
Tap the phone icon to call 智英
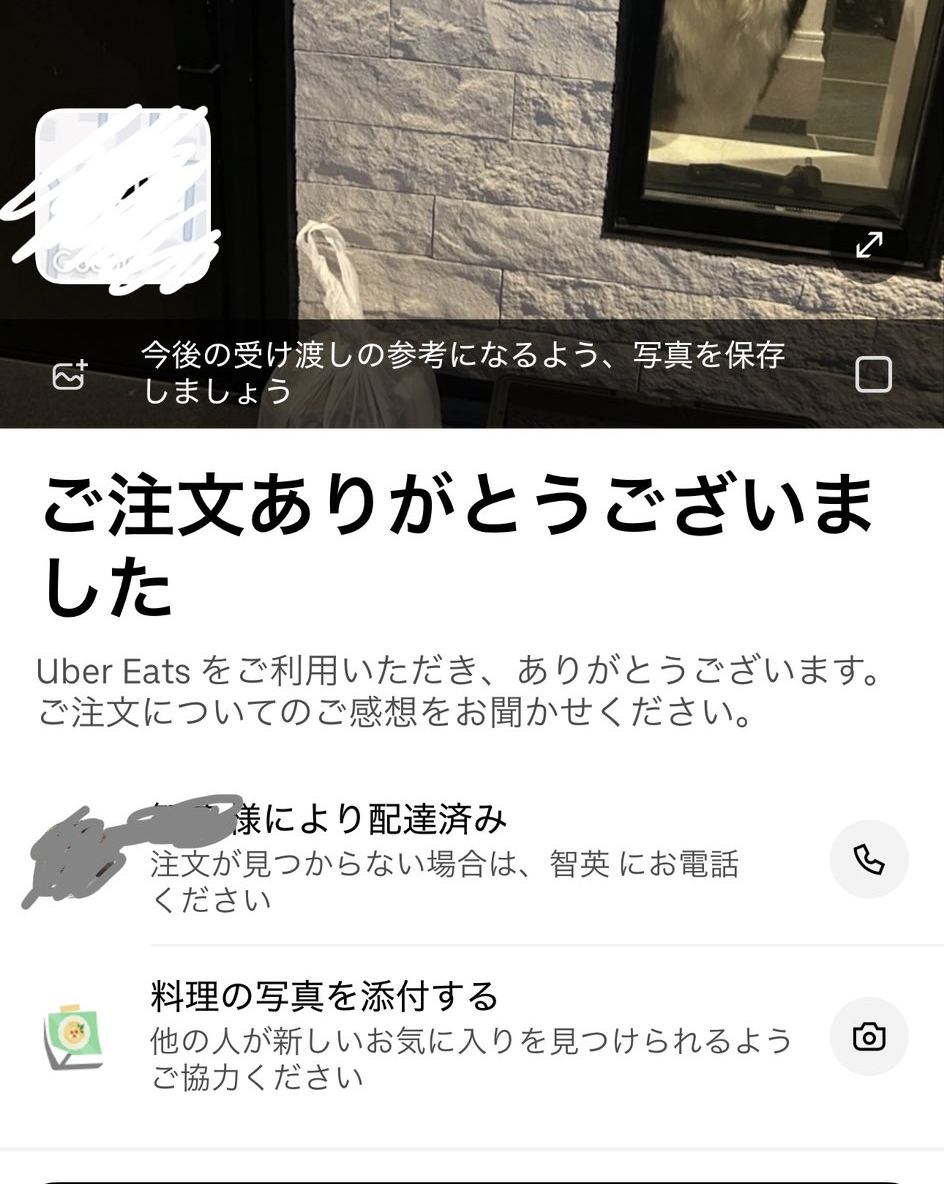(x=869, y=859)
